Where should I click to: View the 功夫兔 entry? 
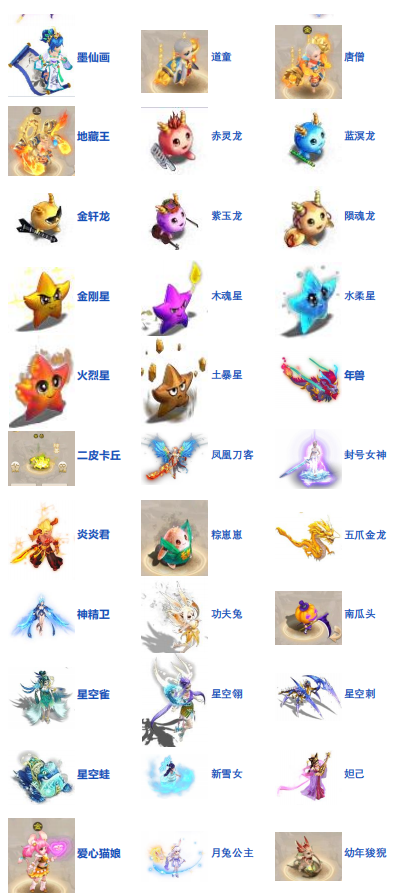pyautogui.click(x=227, y=614)
